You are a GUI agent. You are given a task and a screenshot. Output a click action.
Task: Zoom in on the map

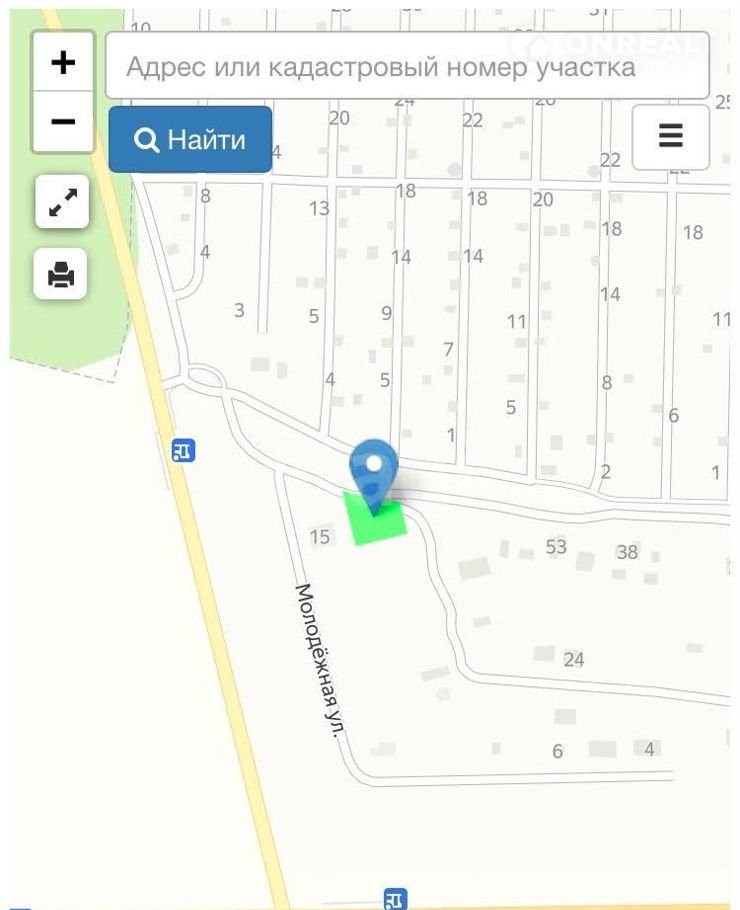63,62
